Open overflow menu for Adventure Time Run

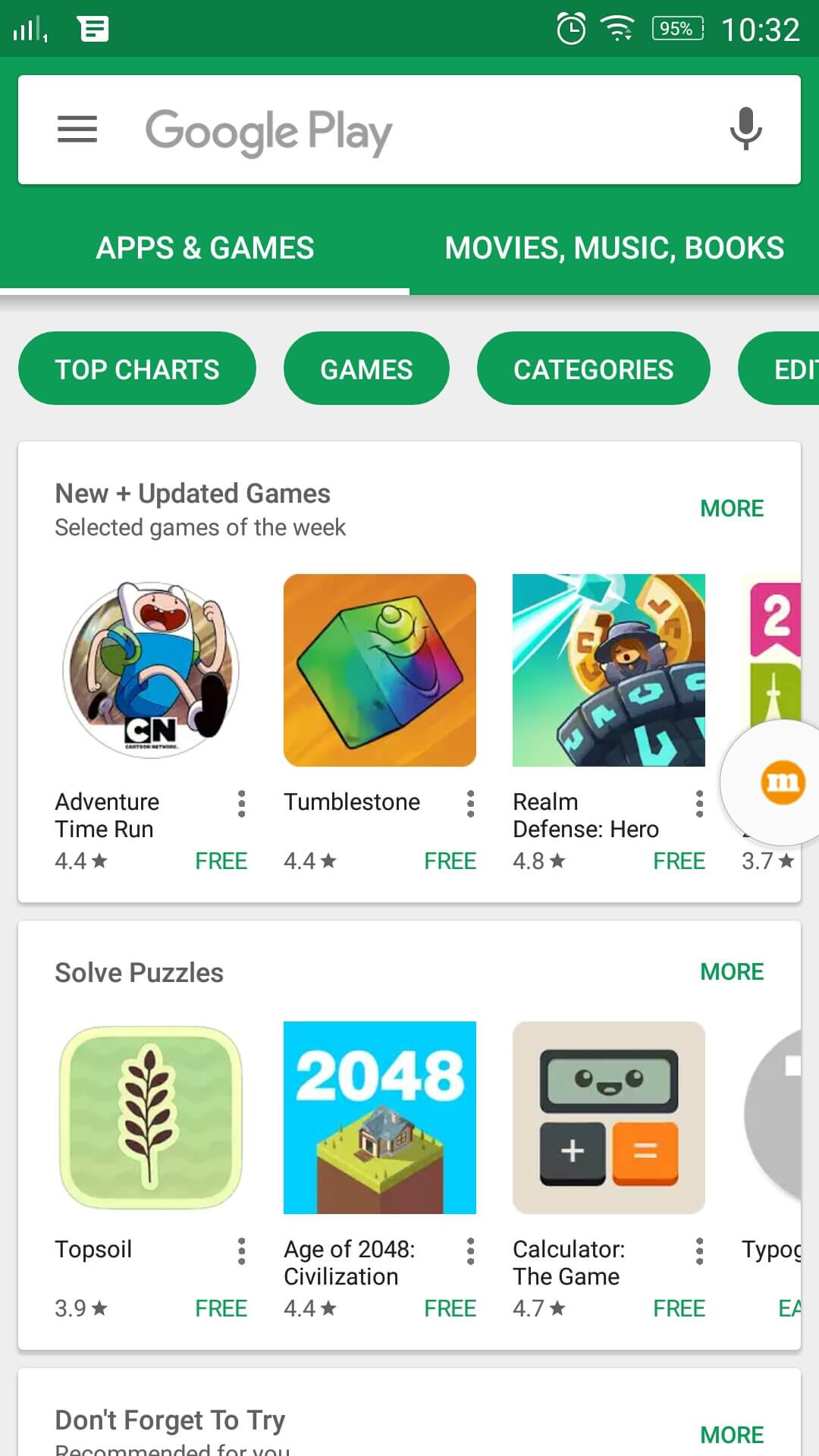point(241,803)
